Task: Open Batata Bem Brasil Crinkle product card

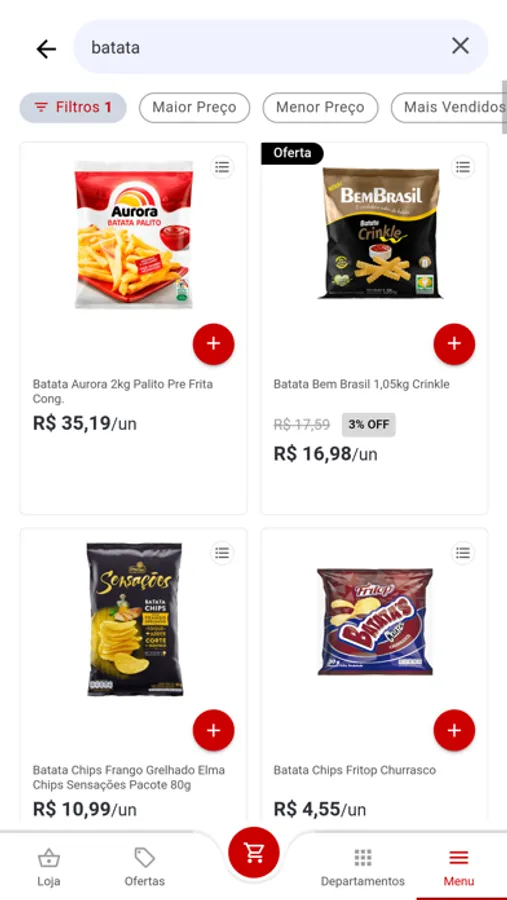Action: (x=374, y=328)
